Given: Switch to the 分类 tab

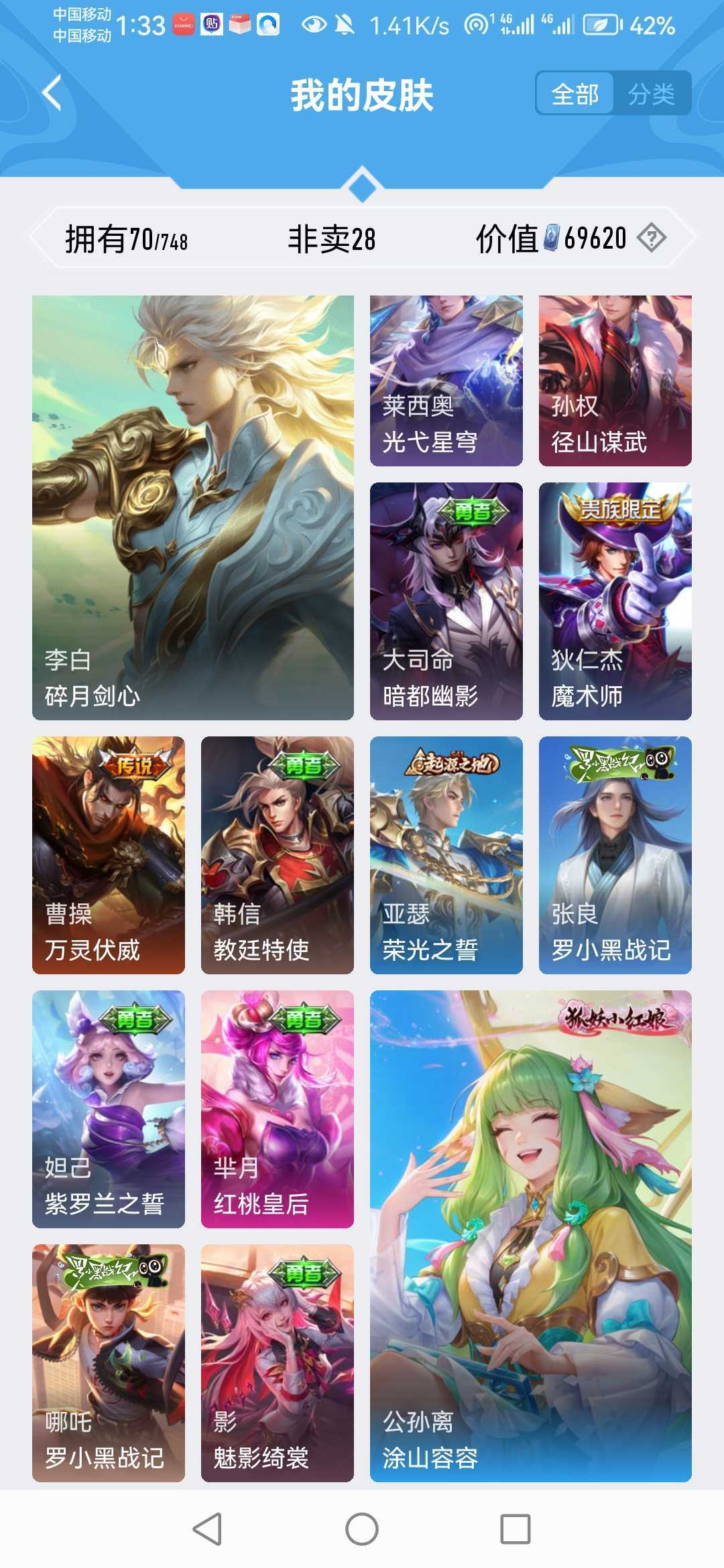Looking at the screenshot, I should point(650,94).
